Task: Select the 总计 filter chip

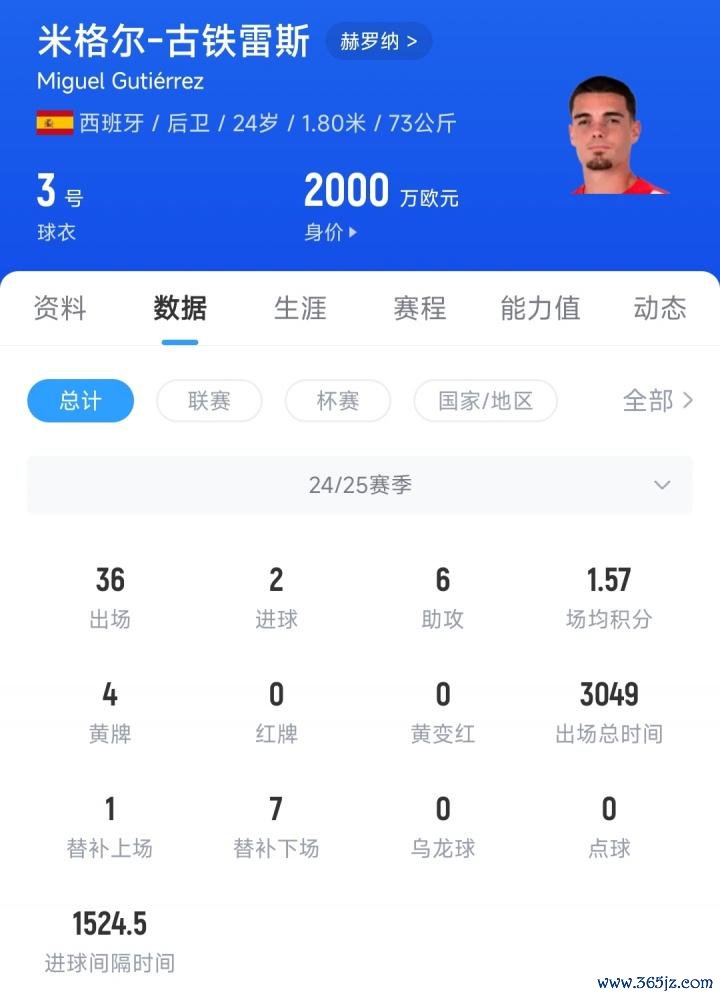Action: (80, 401)
